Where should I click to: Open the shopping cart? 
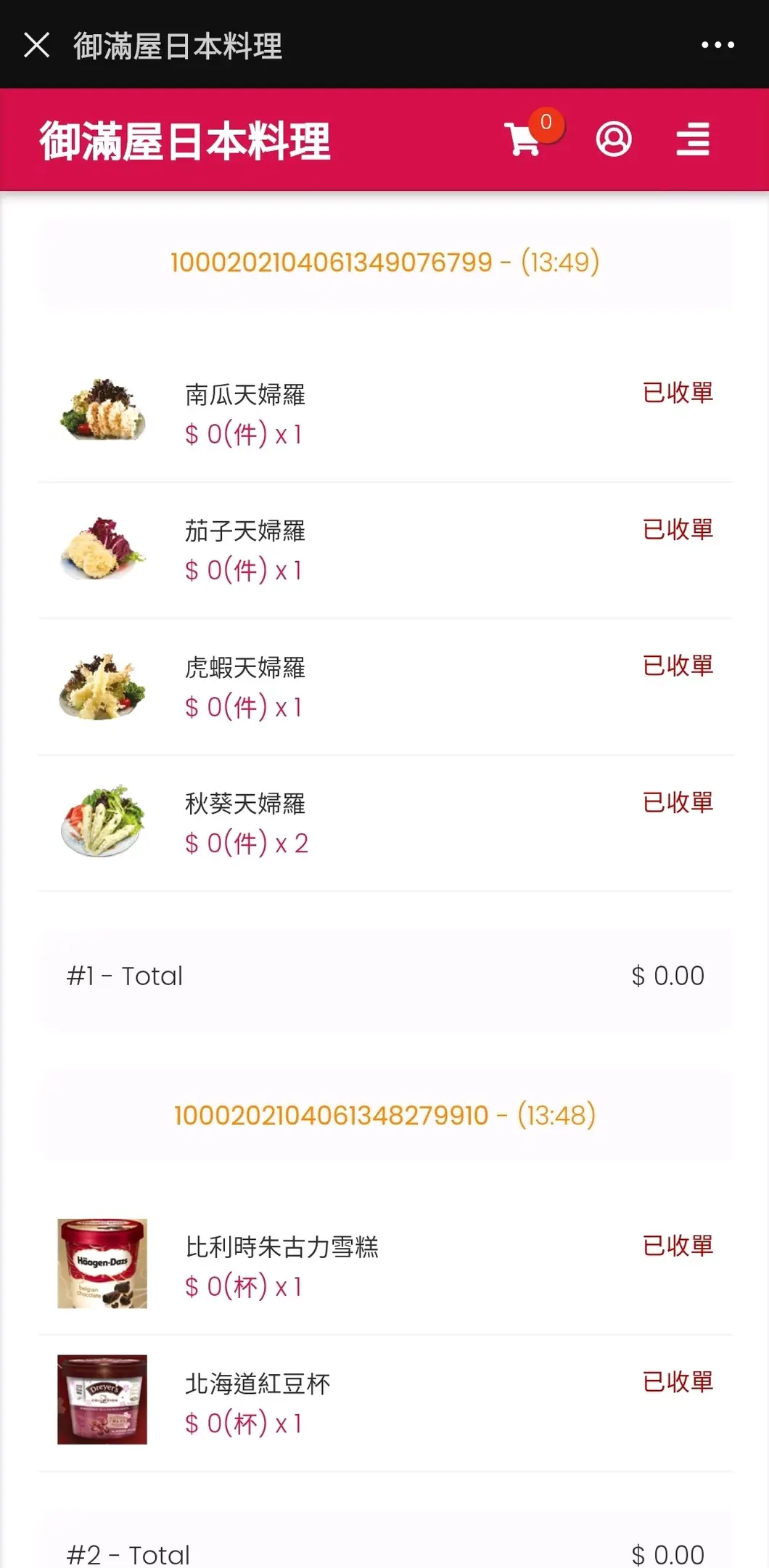[524, 139]
